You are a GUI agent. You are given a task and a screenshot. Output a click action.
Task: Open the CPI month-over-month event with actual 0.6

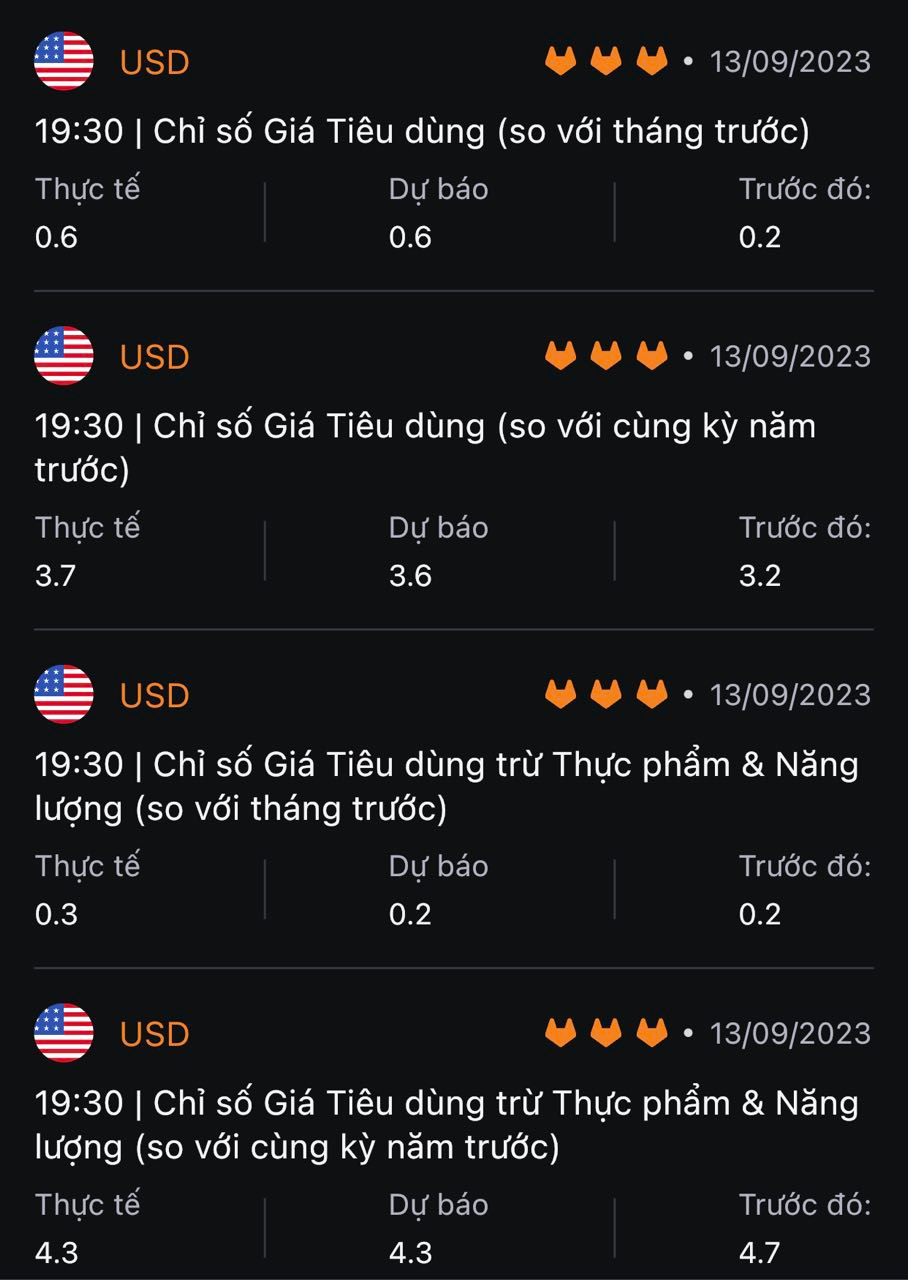coord(422,133)
